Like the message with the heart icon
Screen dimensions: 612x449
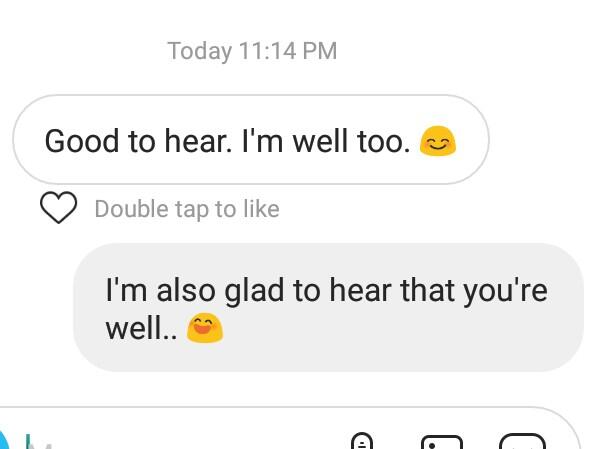click(58, 208)
